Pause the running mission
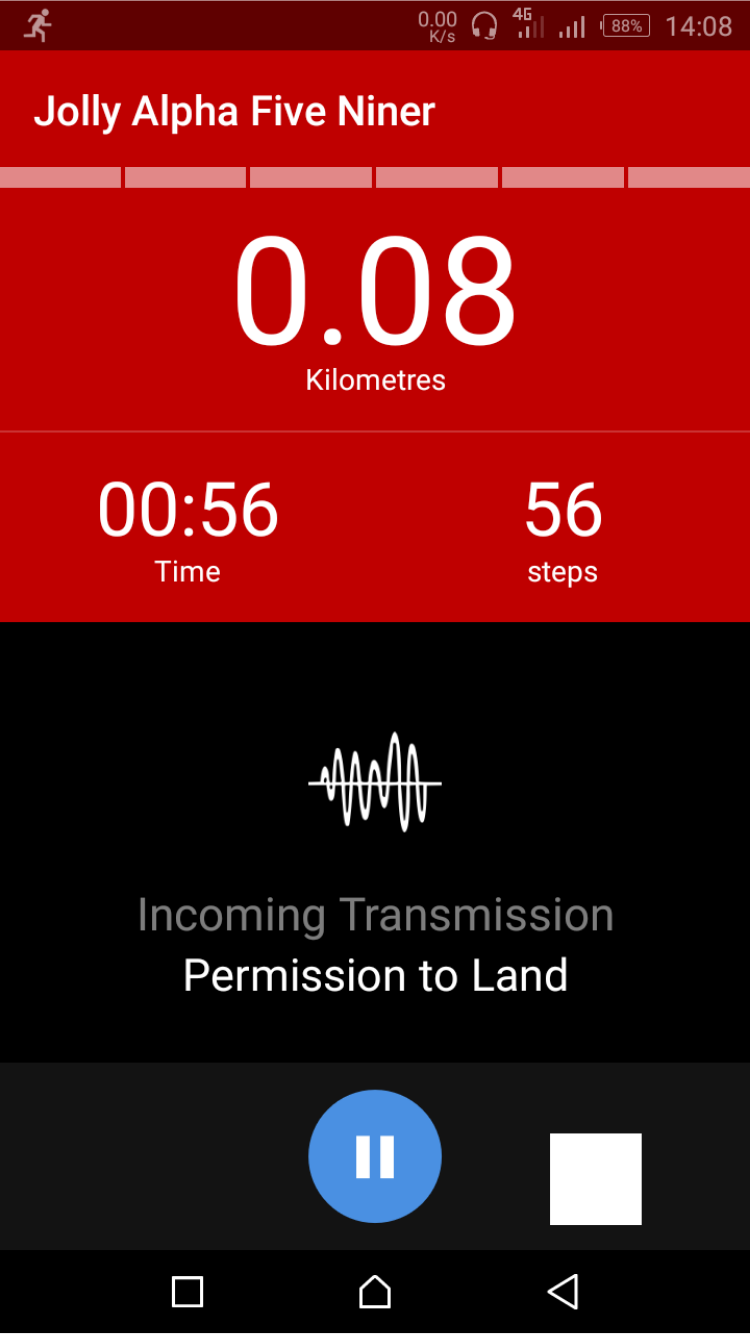Viewport: 750px width, 1334px height. coord(375,1156)
